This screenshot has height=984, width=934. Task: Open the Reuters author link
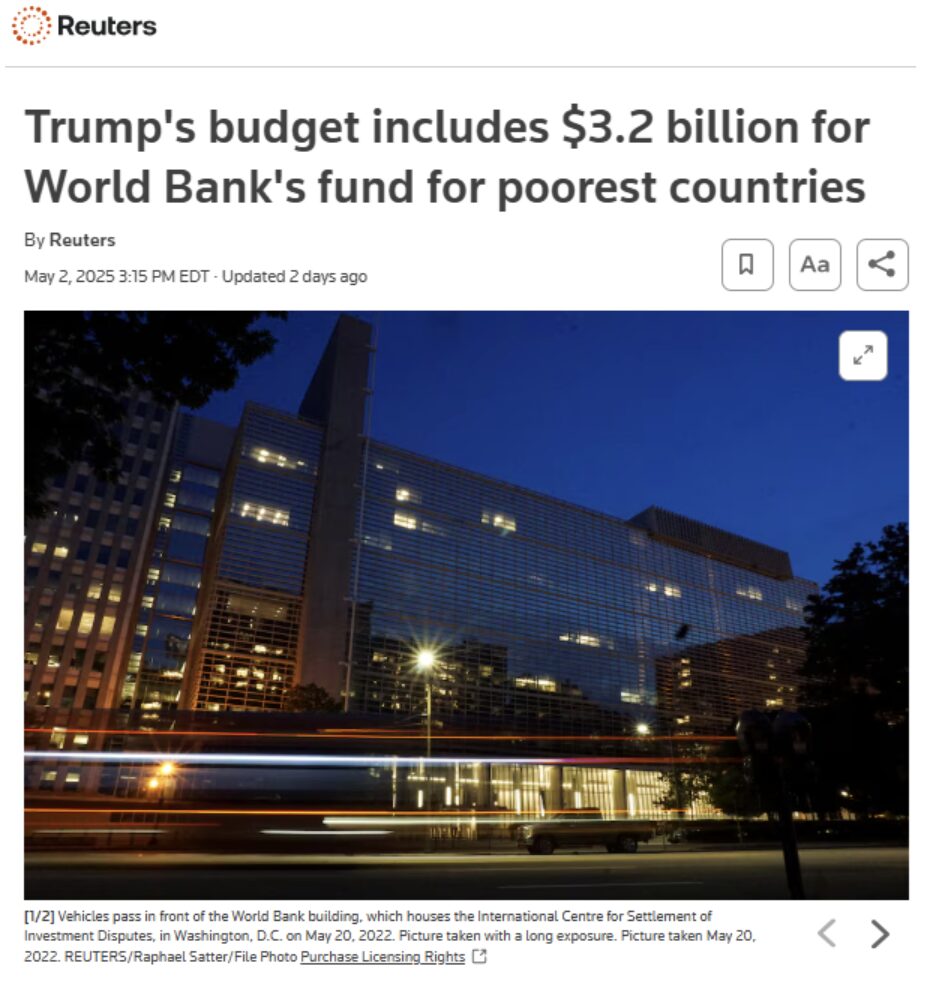[x=82, y=240]
